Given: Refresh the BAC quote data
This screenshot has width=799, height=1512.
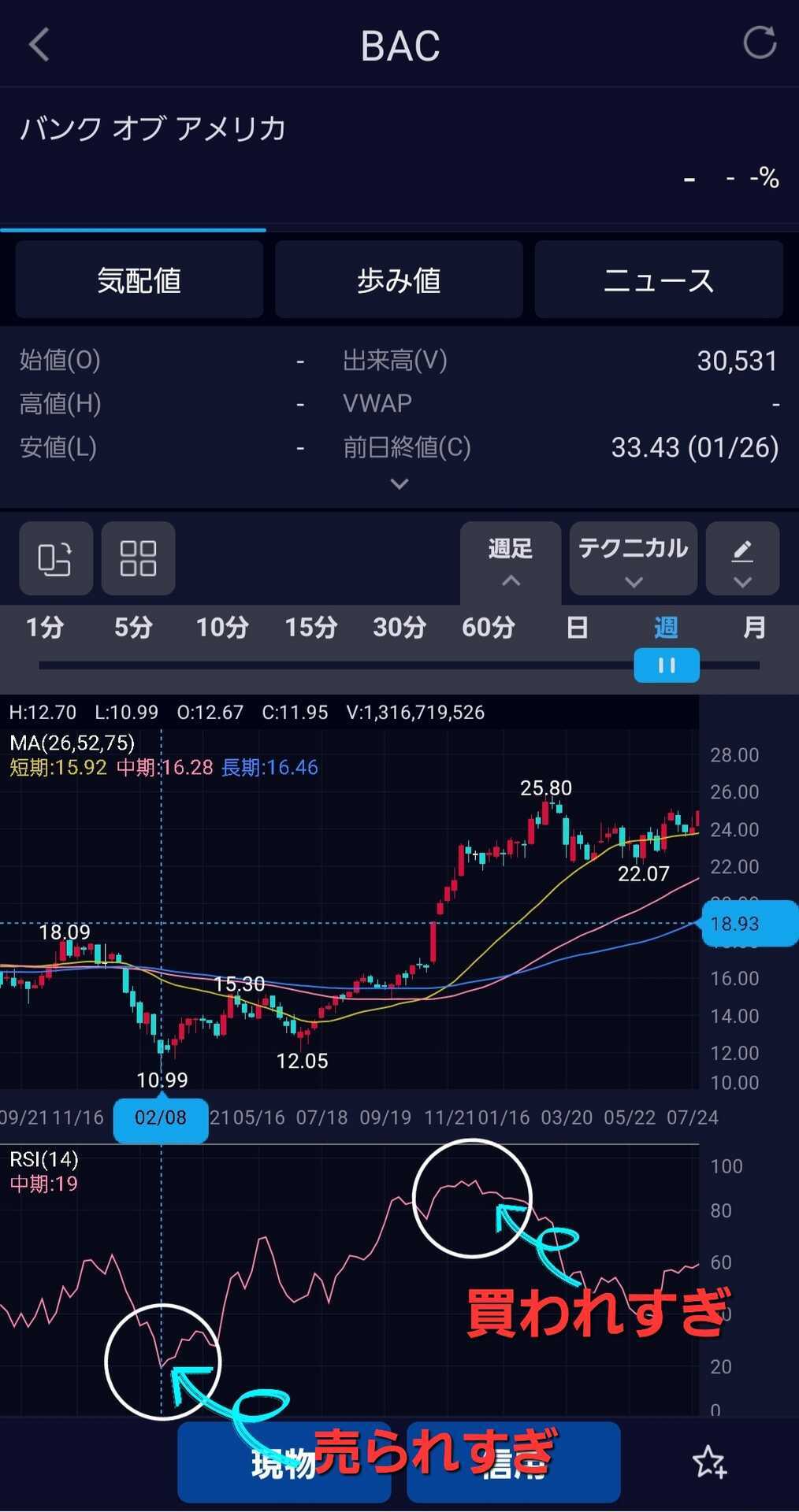Looking at the screenshot, I should (760, 43).
